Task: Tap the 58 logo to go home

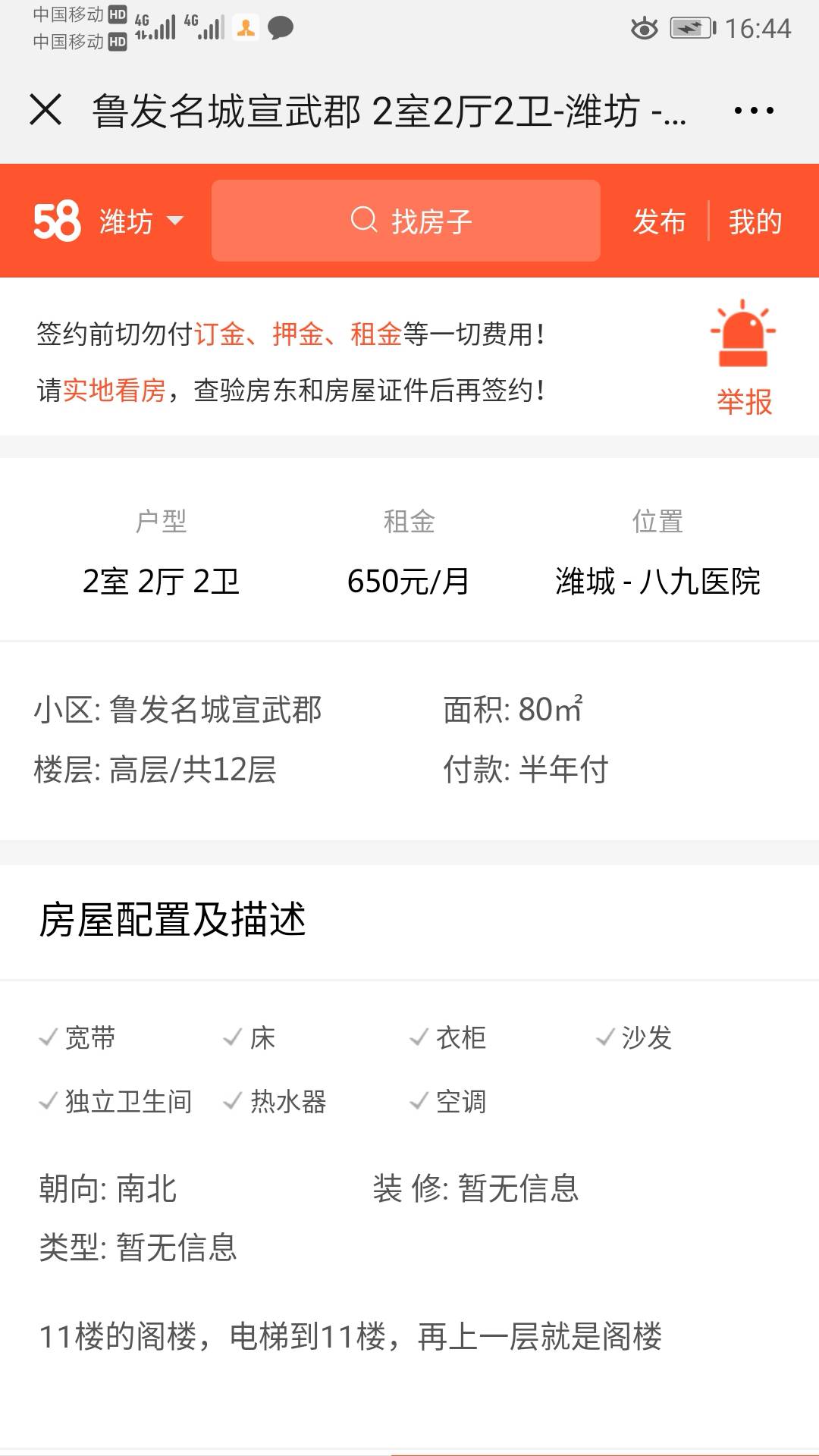Action: (57, 221)
